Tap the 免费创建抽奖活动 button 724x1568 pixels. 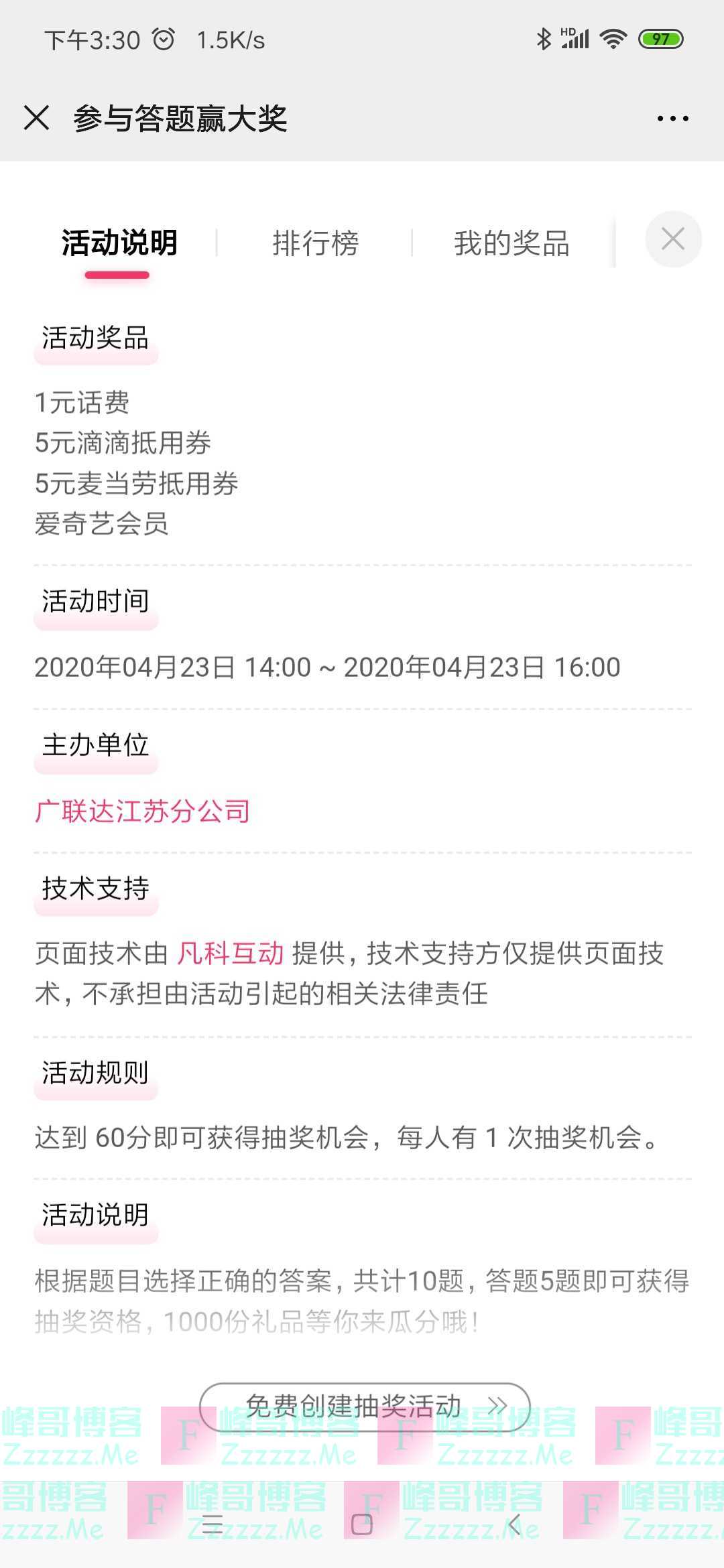[x=365, y=1406]
